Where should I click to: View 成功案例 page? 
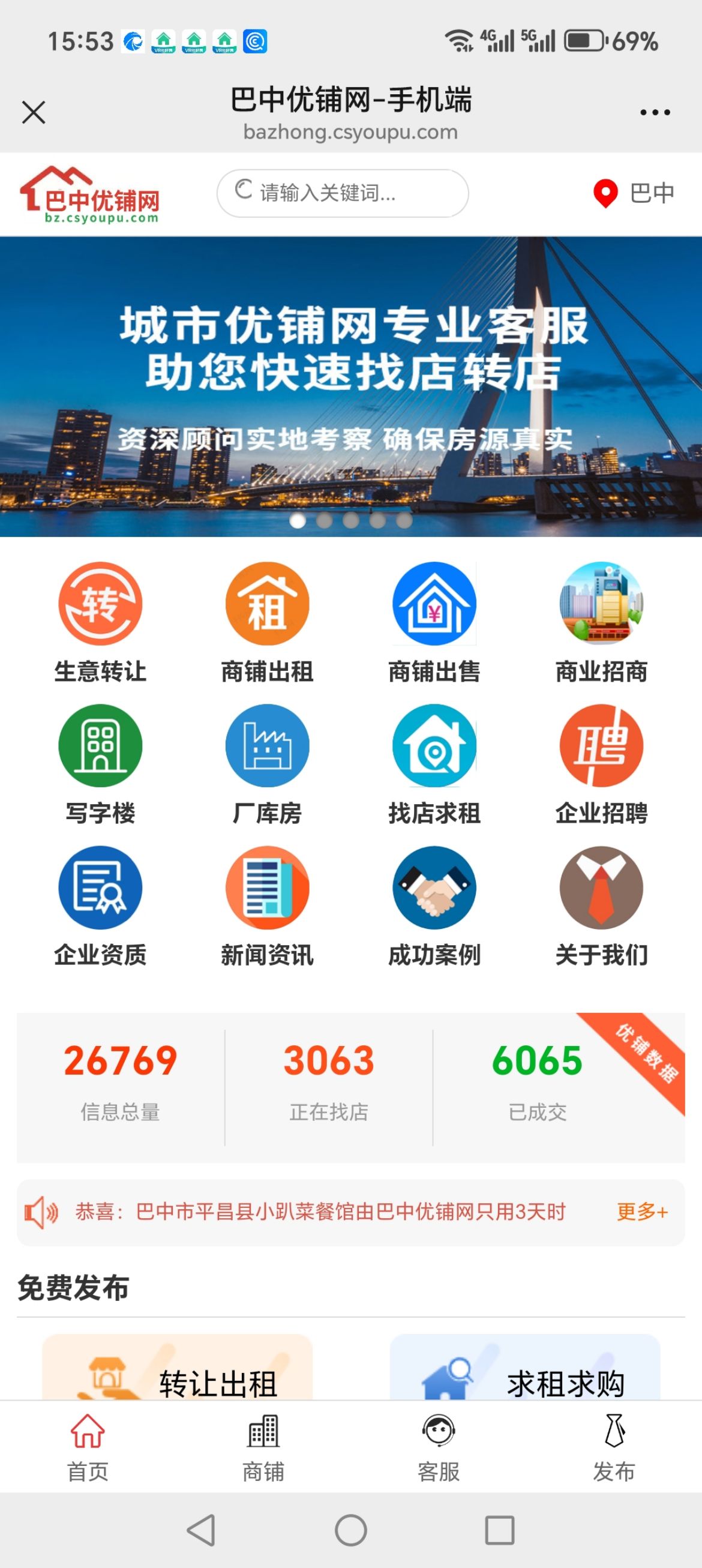click(x=434, y=905)
